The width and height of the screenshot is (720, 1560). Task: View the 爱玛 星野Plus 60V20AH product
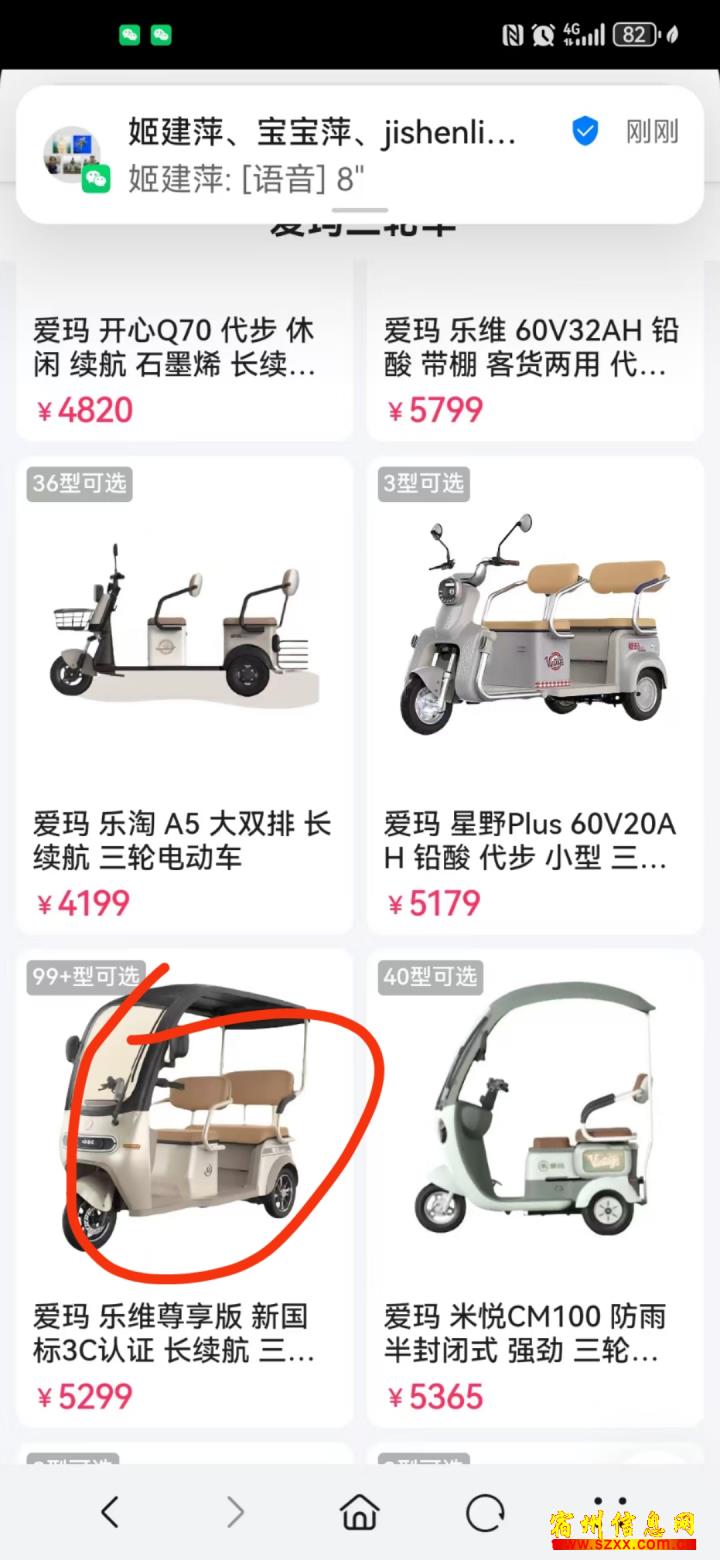point(535,695)
